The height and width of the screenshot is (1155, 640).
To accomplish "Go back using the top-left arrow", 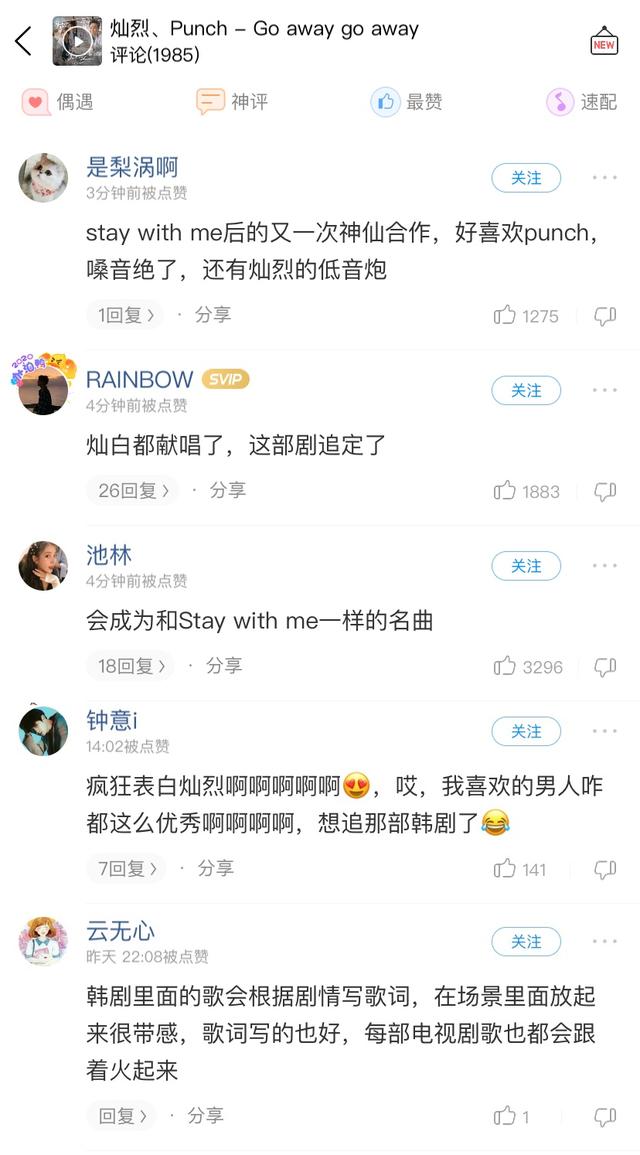I will click(x=24, y=41).
